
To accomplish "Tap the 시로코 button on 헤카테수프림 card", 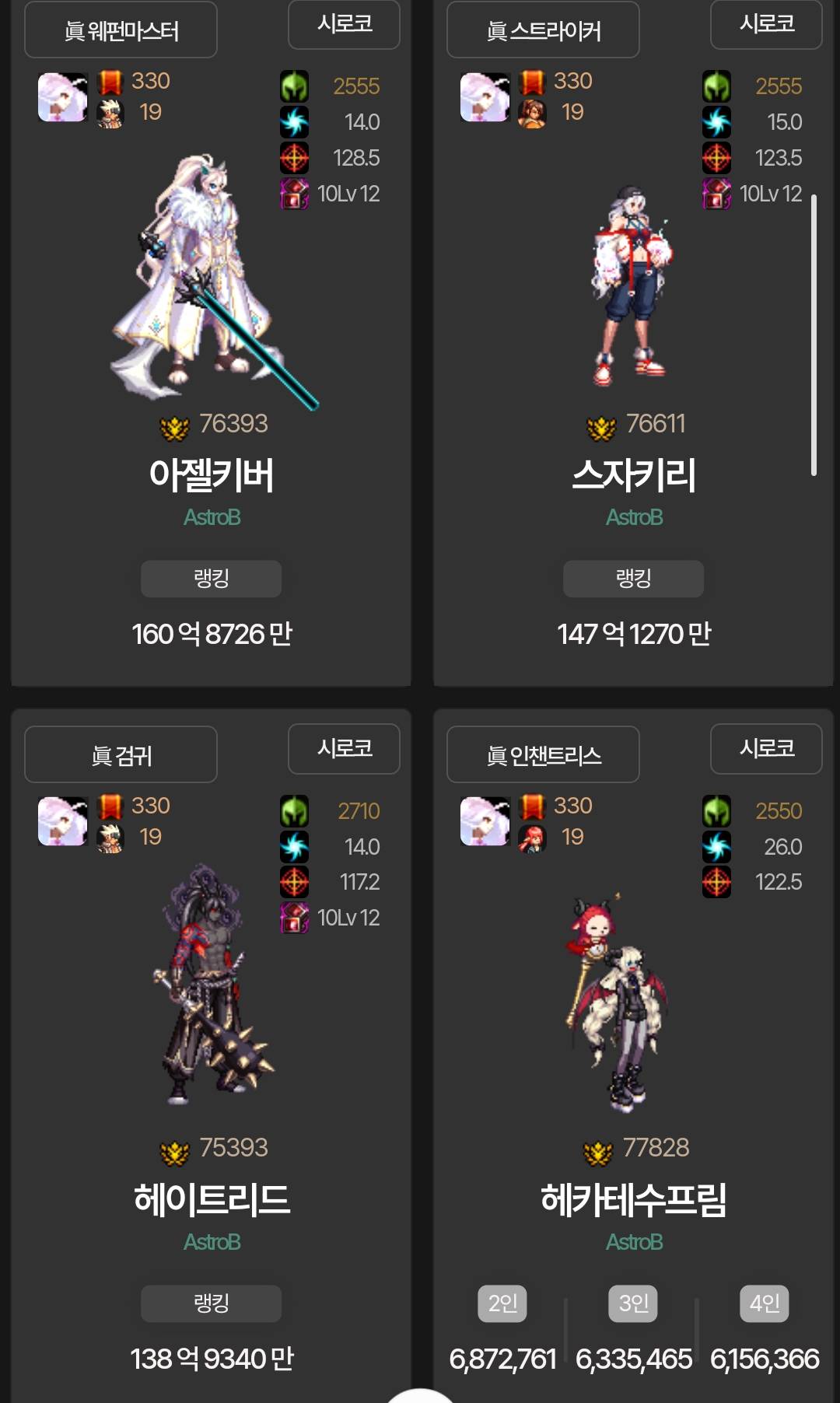I will (x=766, y=749).
